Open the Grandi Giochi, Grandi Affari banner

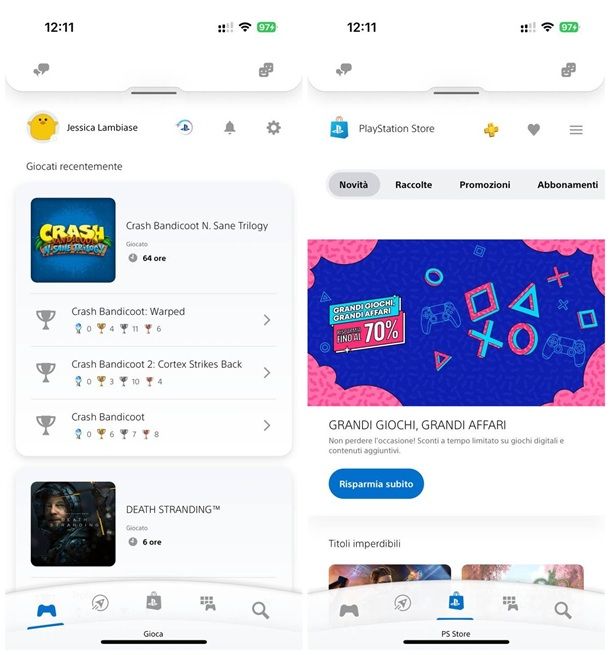click(456, 321)
